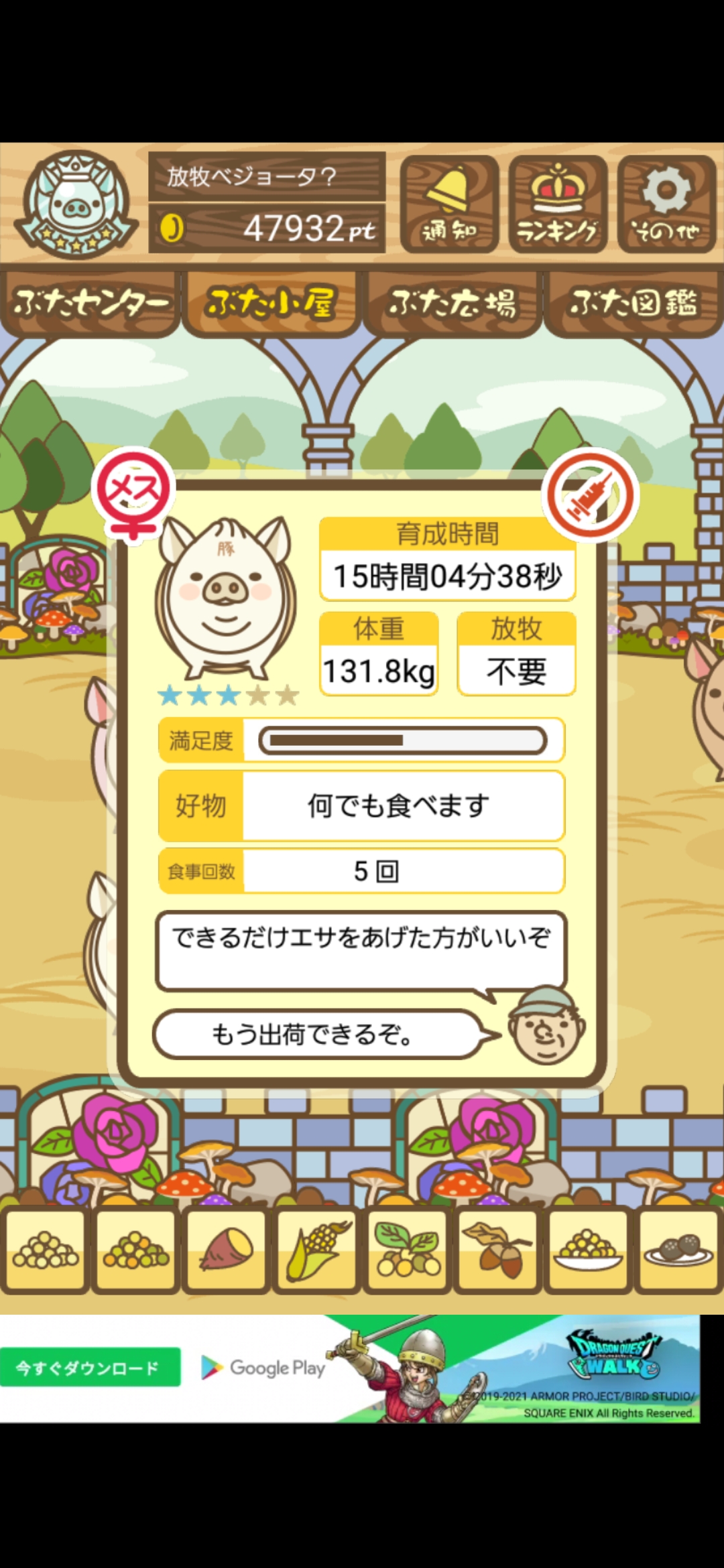724x1568 pixels.
Task: Switch to ぶたセンター tab
Action: tap(90, 304)
